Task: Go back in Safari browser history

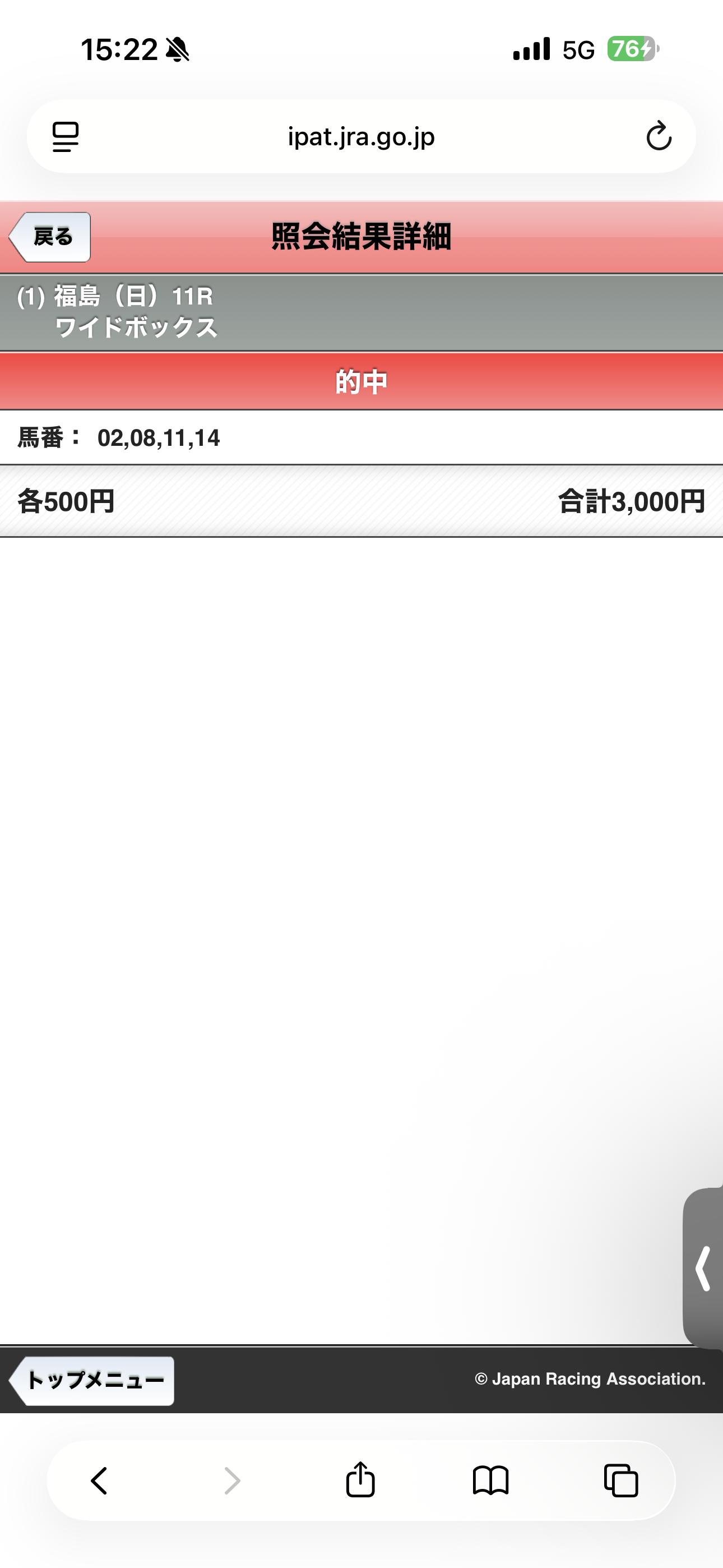Action: (99, 1481)
